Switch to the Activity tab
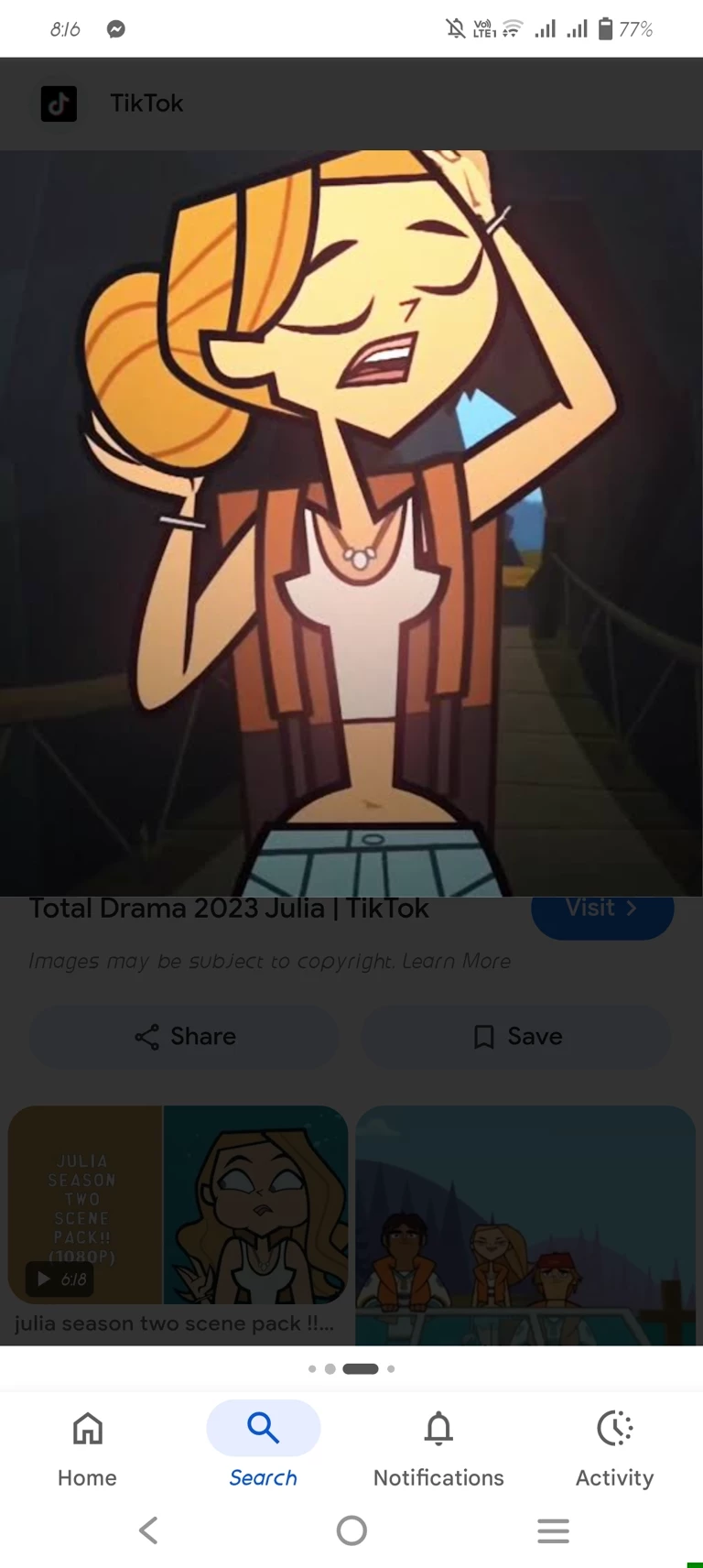The image size is (703, 1568). pos(614,1445)
